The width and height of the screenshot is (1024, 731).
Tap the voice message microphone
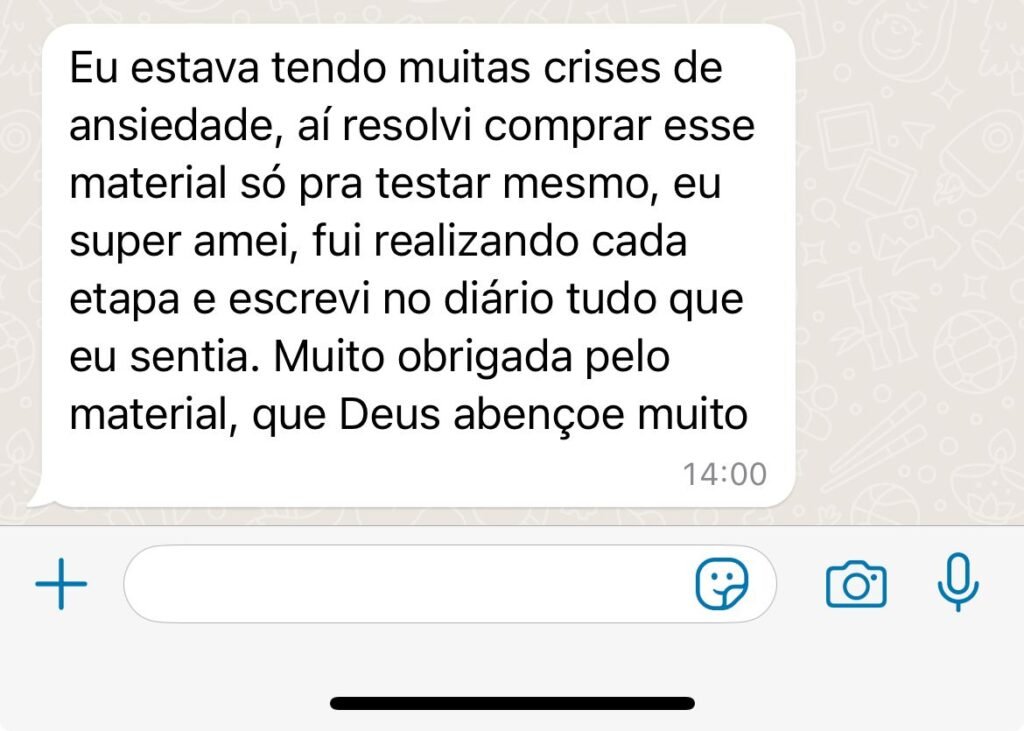(x=958, y=582)
